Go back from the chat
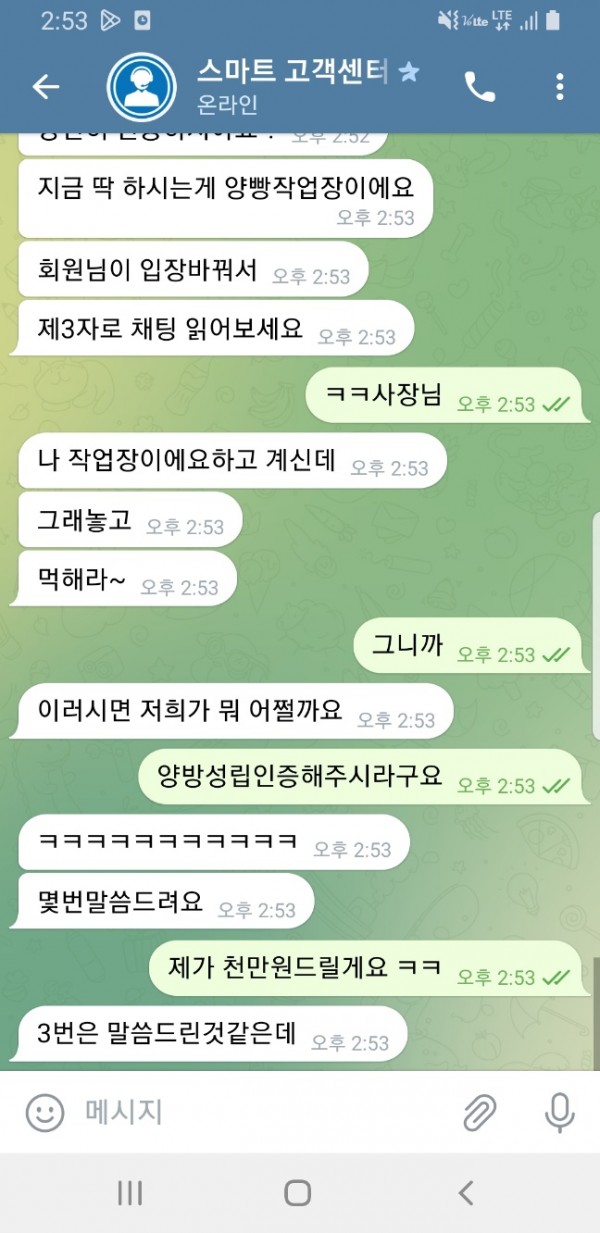This screenshot has height=1233, width=600. (x=46, y=87)
